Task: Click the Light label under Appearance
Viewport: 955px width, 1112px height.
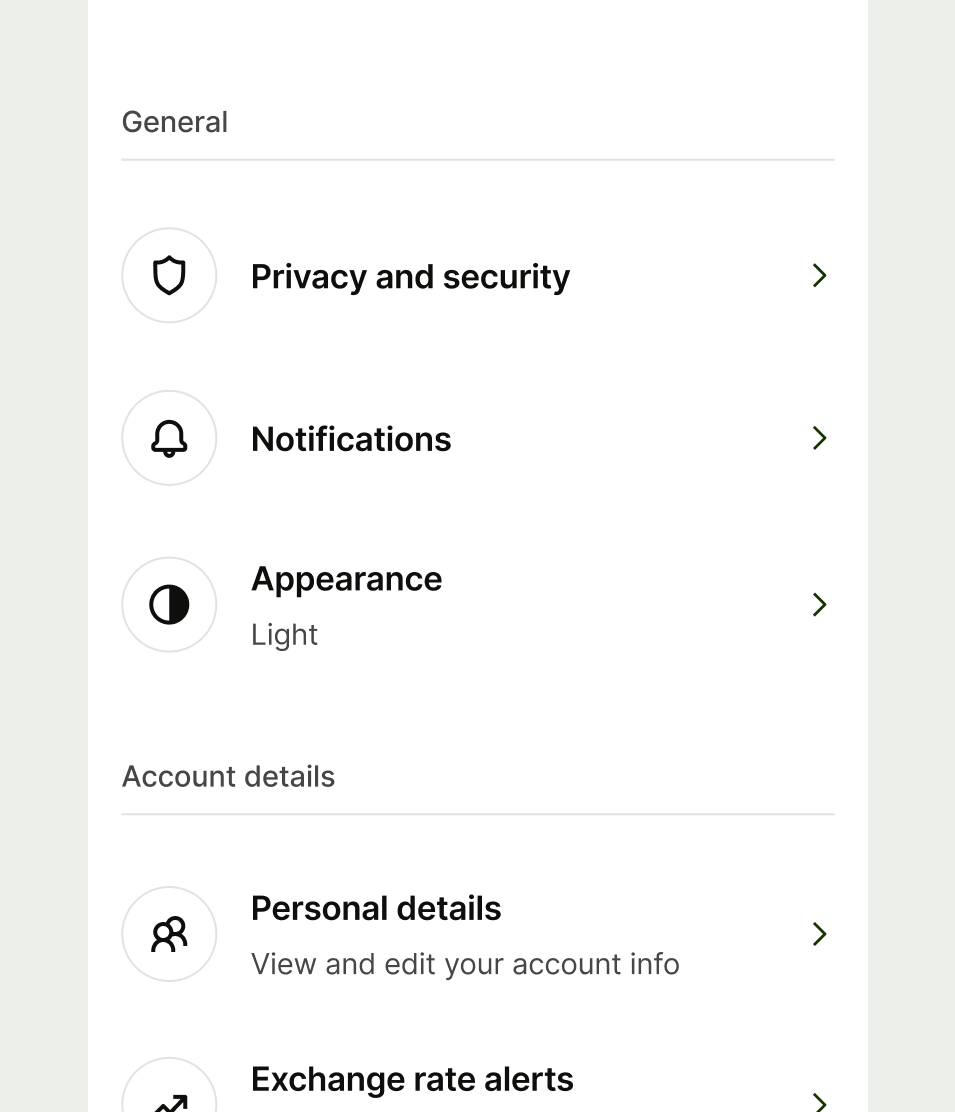Action: [x=284, y=634]
